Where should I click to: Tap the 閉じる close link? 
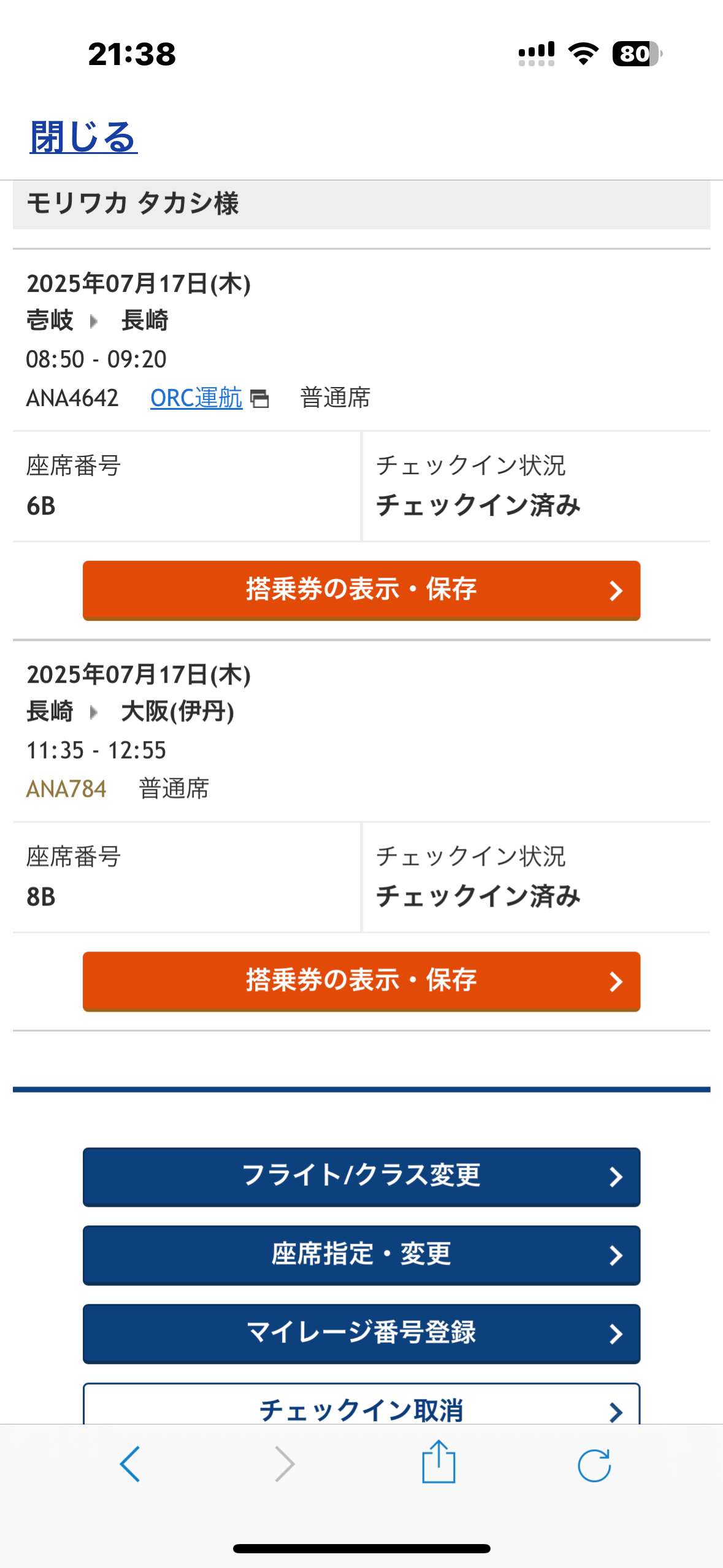tap(83, 136)
